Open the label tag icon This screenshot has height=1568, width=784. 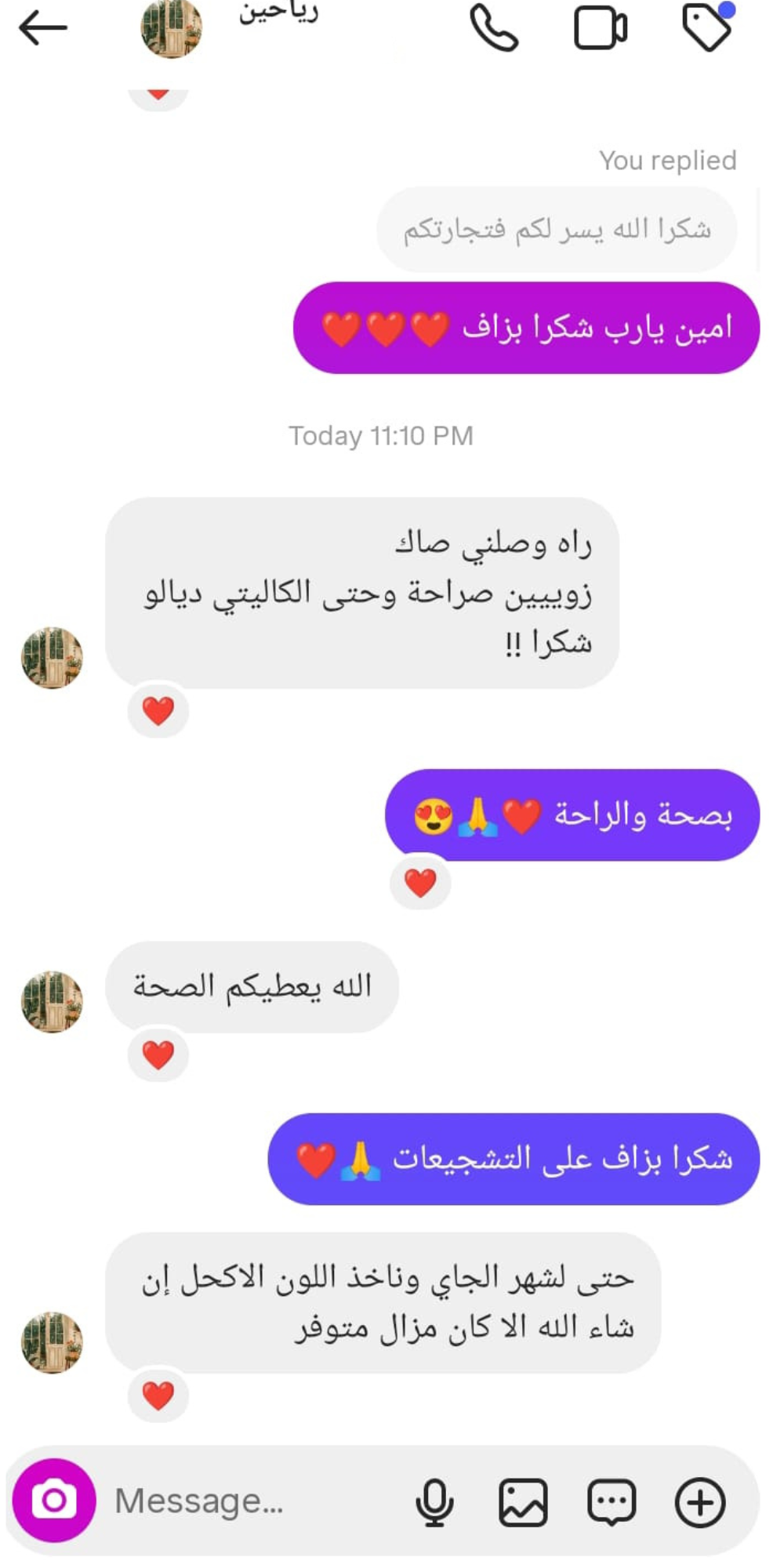pos(707,28)
